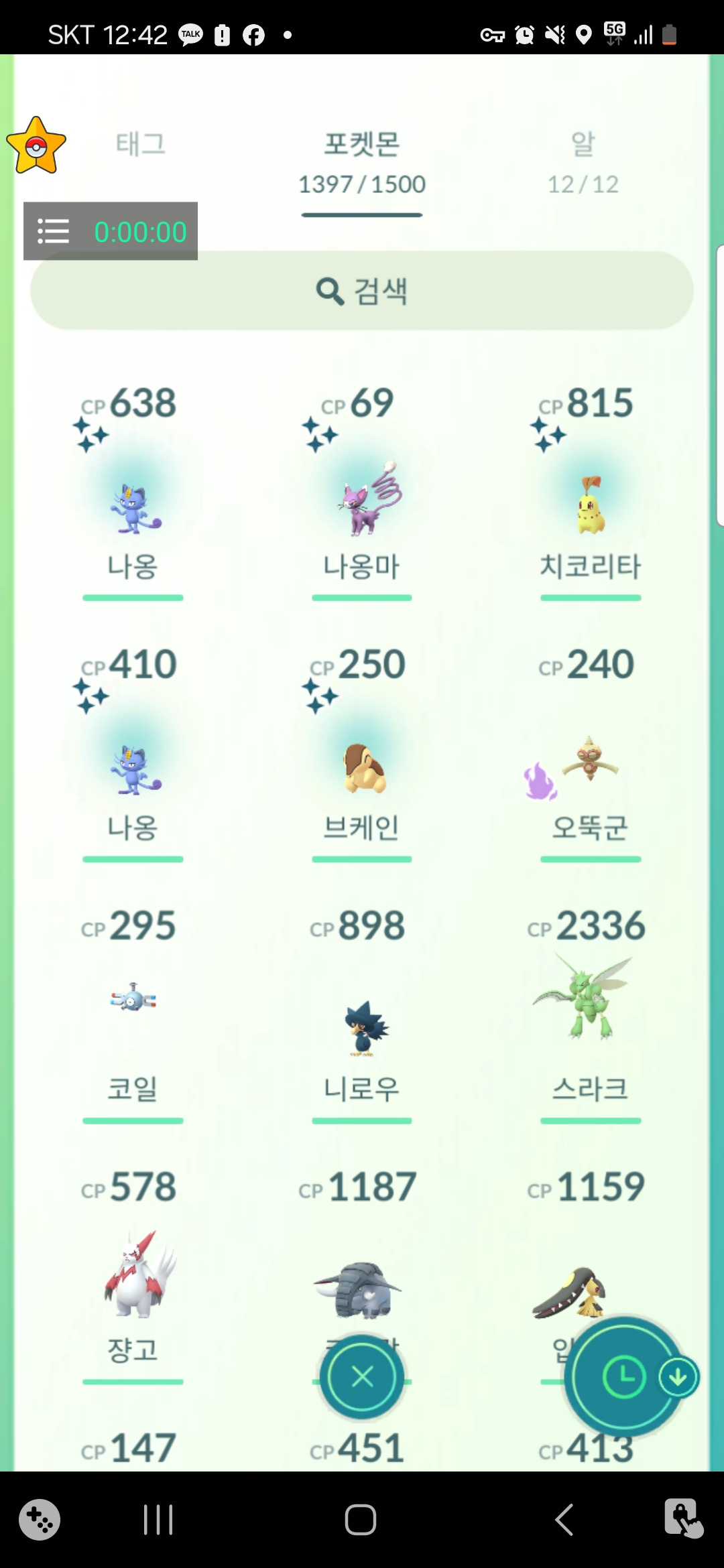Open the recent sort order button
The height and width of the screenshot is (1568, 724).
point(622,1377)
